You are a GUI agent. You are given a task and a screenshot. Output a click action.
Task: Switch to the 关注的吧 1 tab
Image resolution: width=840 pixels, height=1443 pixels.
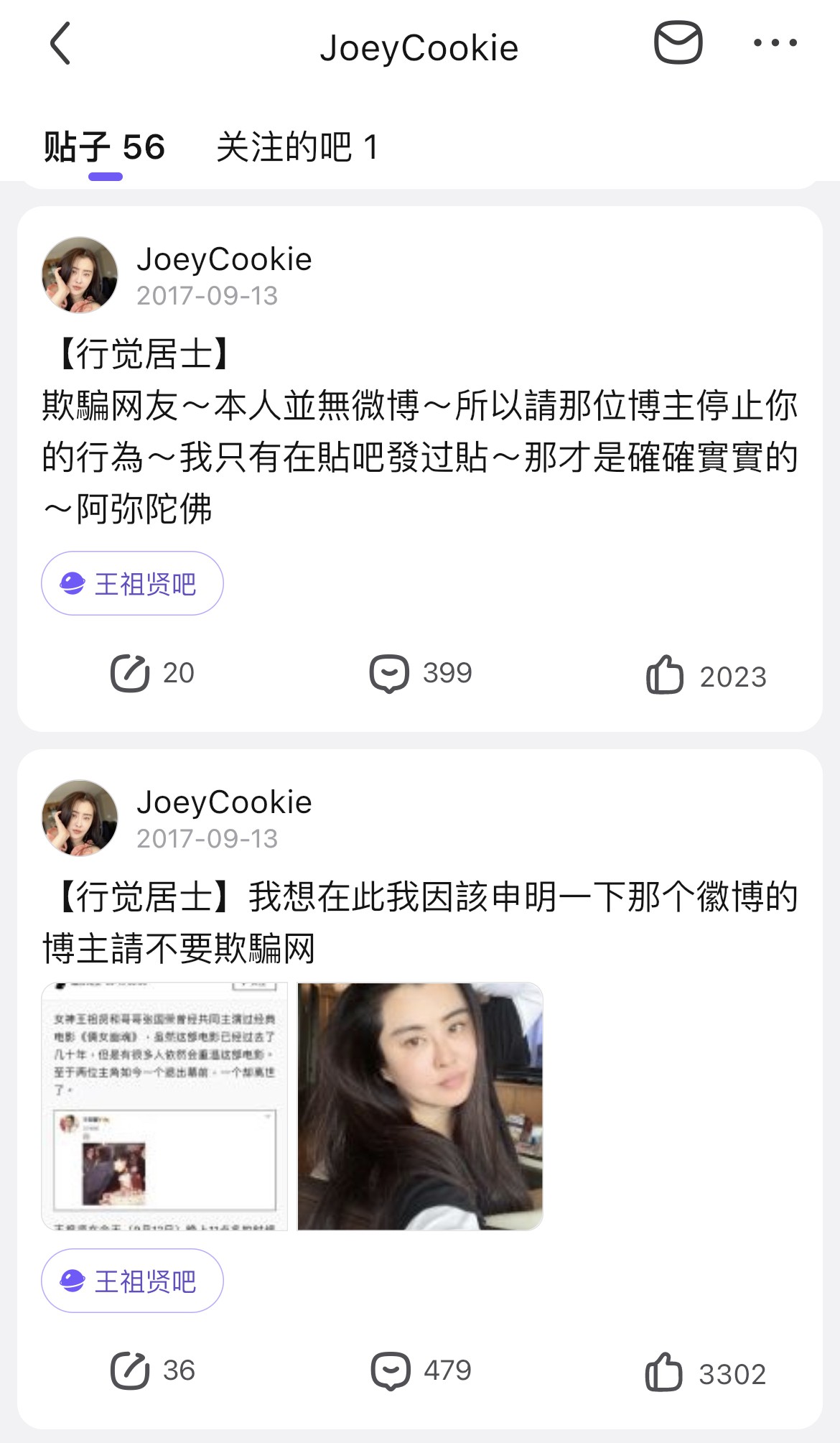(297, 148)
